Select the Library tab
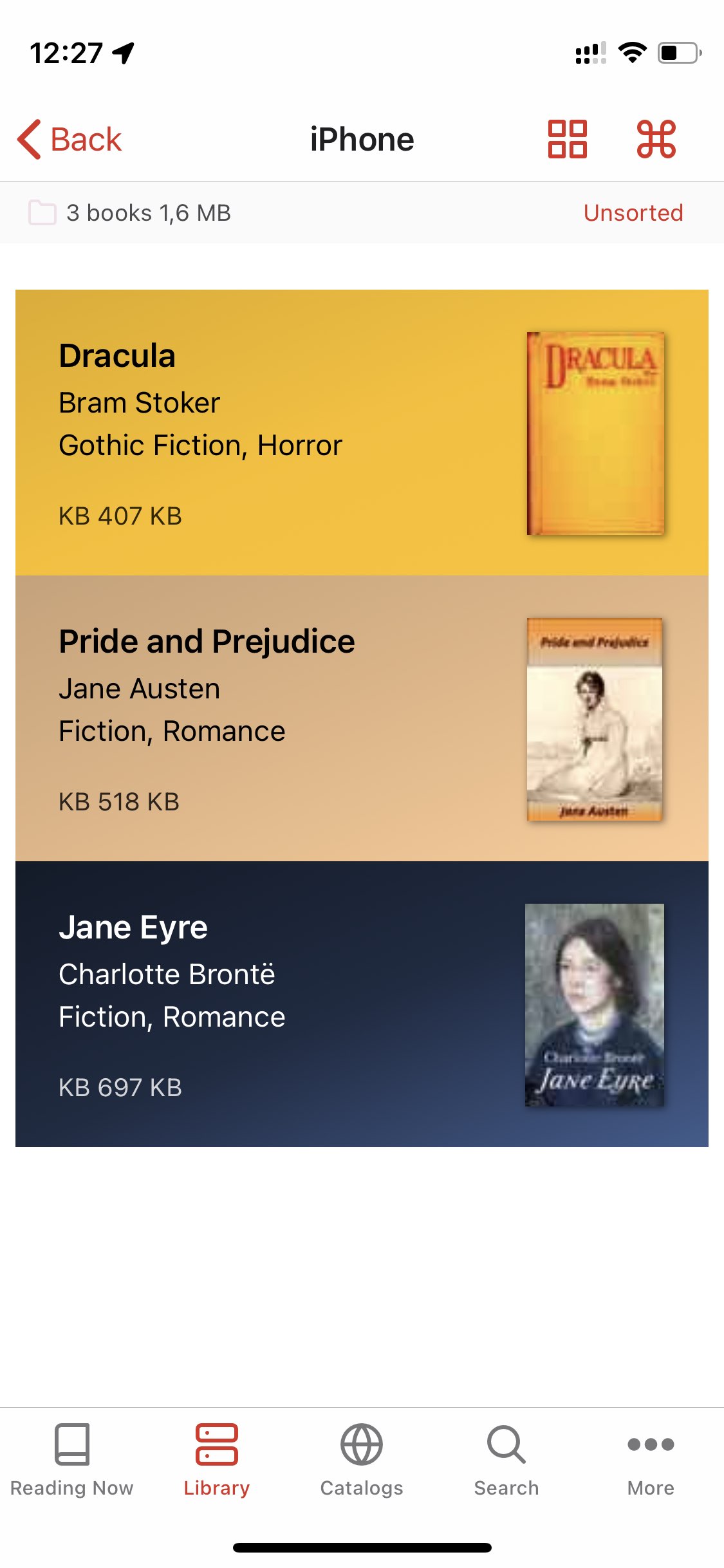This screenshot has height=1568, width=724. [217, 1460]
